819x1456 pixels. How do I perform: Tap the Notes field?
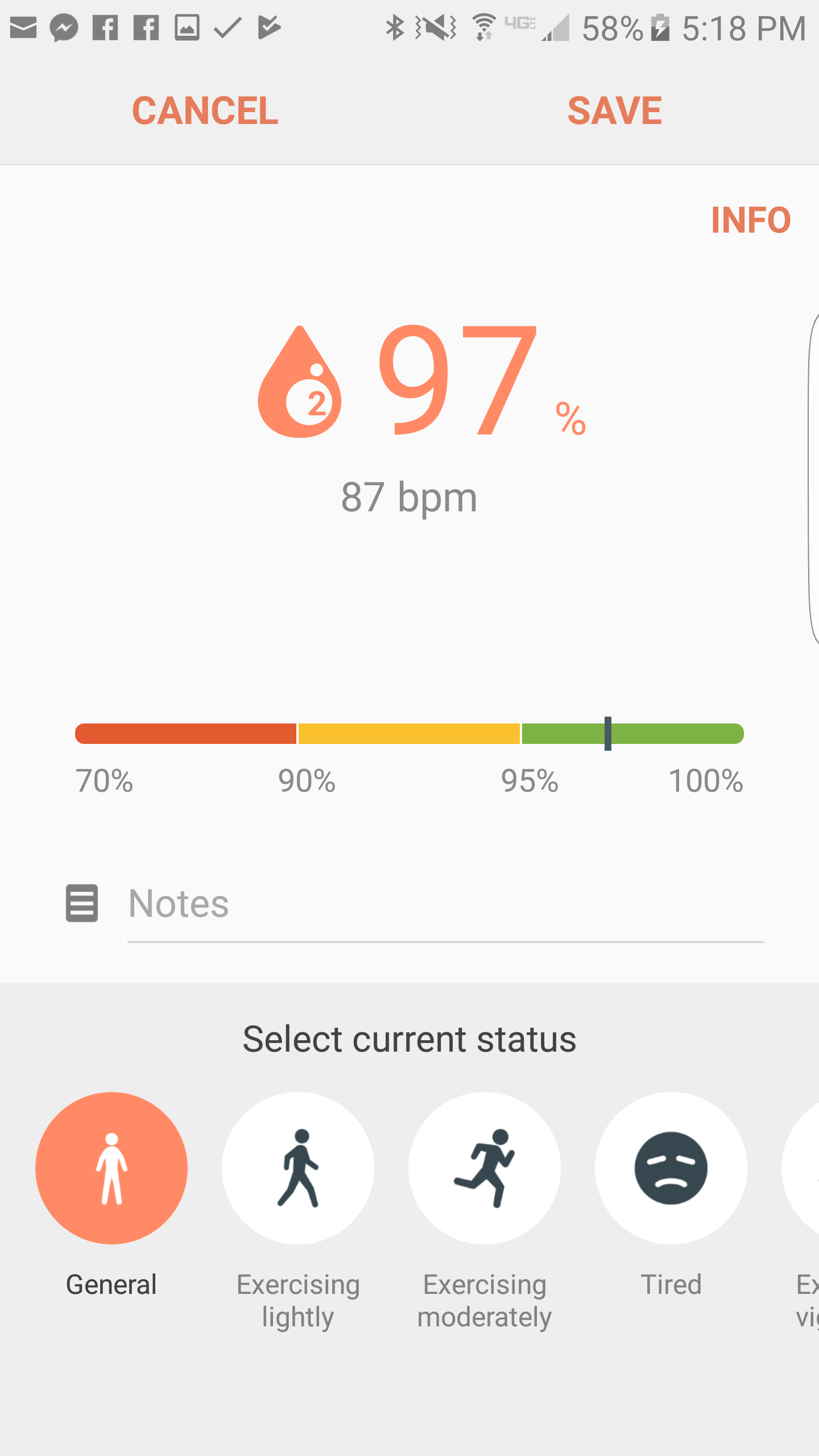(446, 903)
